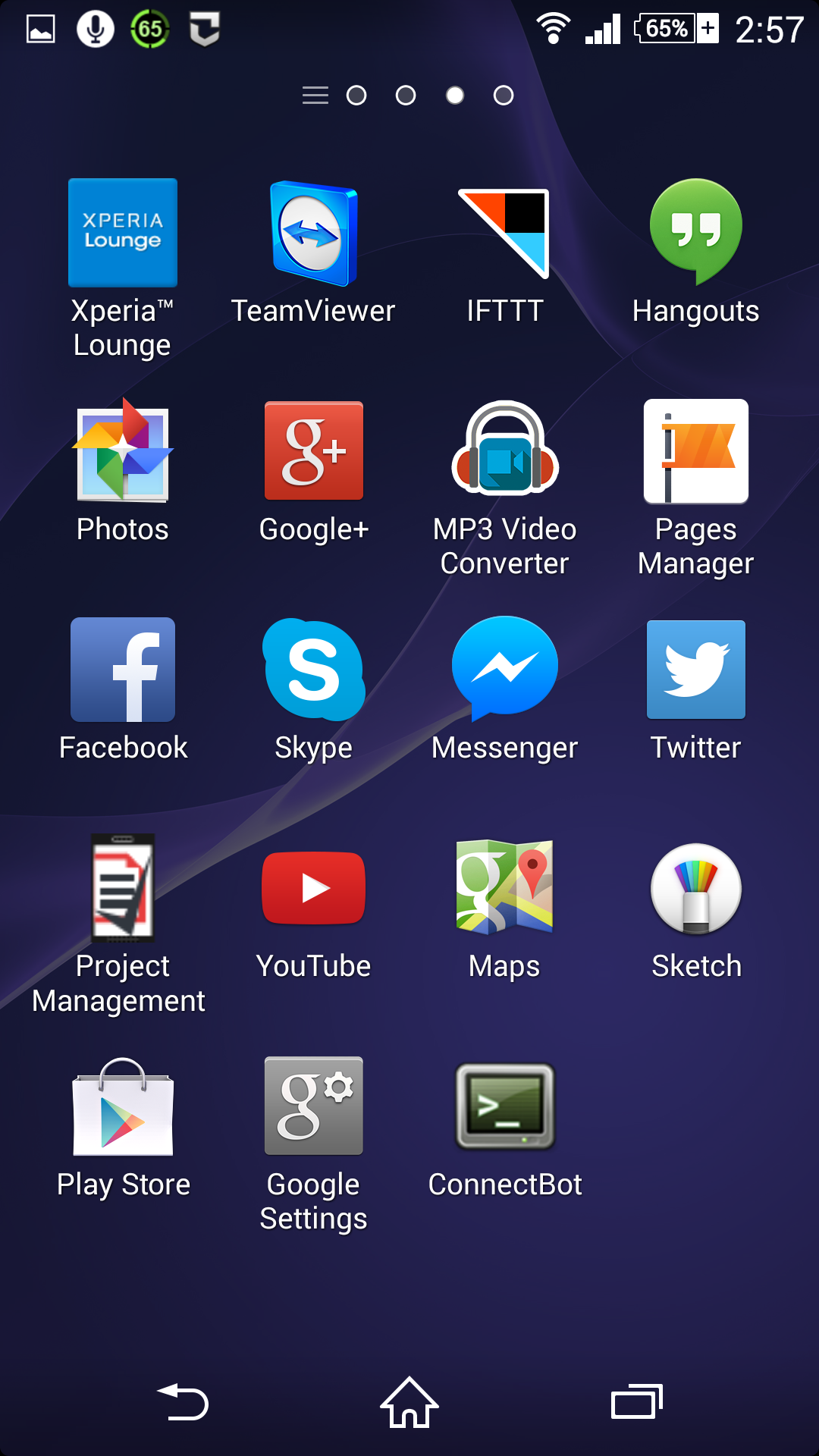The width and height of the screenshot is (819, 1456).
Task: Launch Google+
Action: (313, 451)
